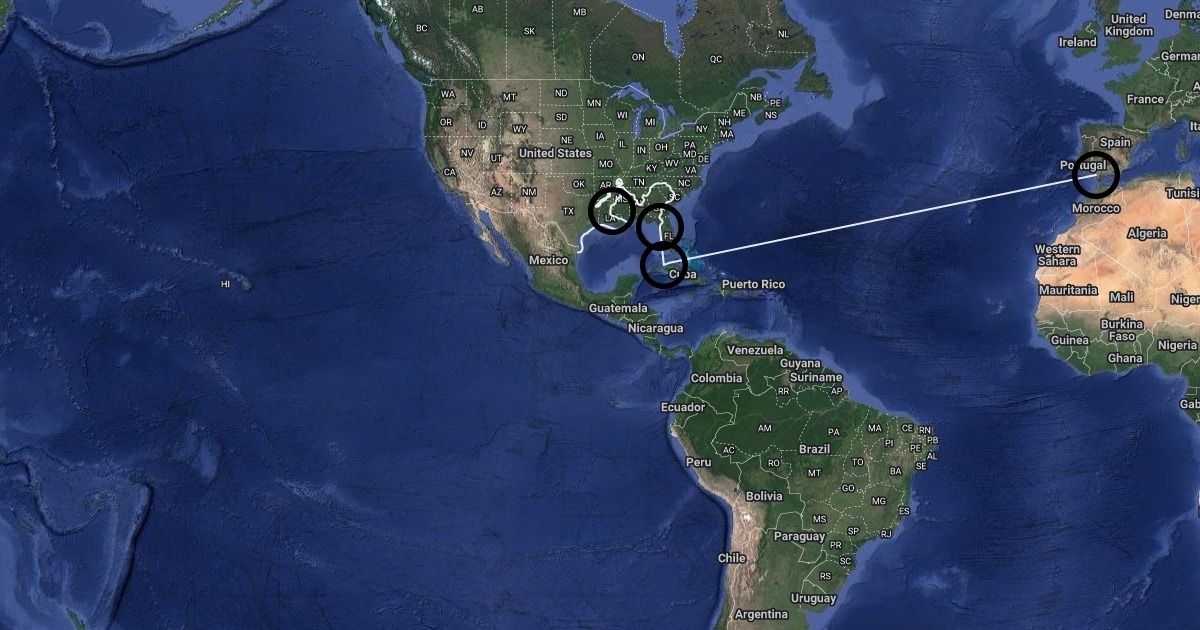Viewport: 1200px width, 630px height.
Task: Select the circle marker over Portugal
Action: click(x=1095, y=175)
